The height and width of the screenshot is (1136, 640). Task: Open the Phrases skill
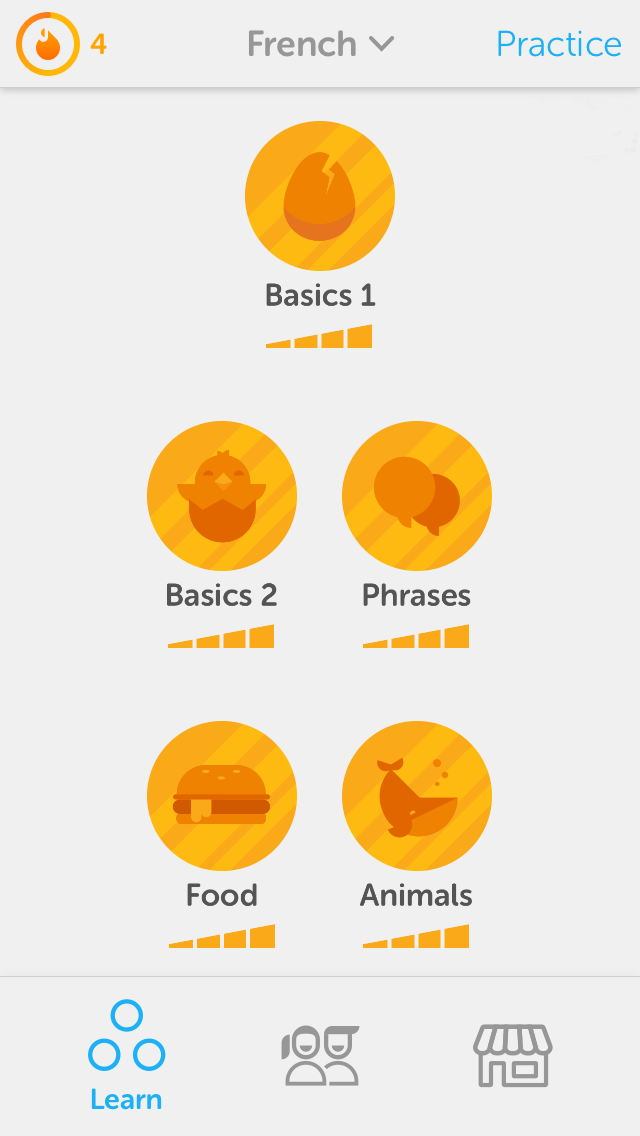tap(417, 496)
